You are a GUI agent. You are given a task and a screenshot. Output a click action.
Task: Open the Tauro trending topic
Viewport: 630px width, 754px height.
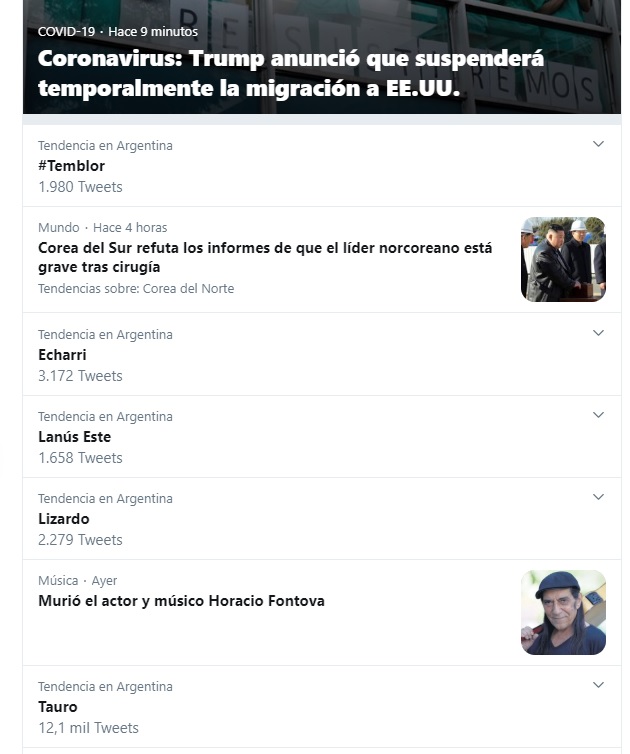click(58, 707)
